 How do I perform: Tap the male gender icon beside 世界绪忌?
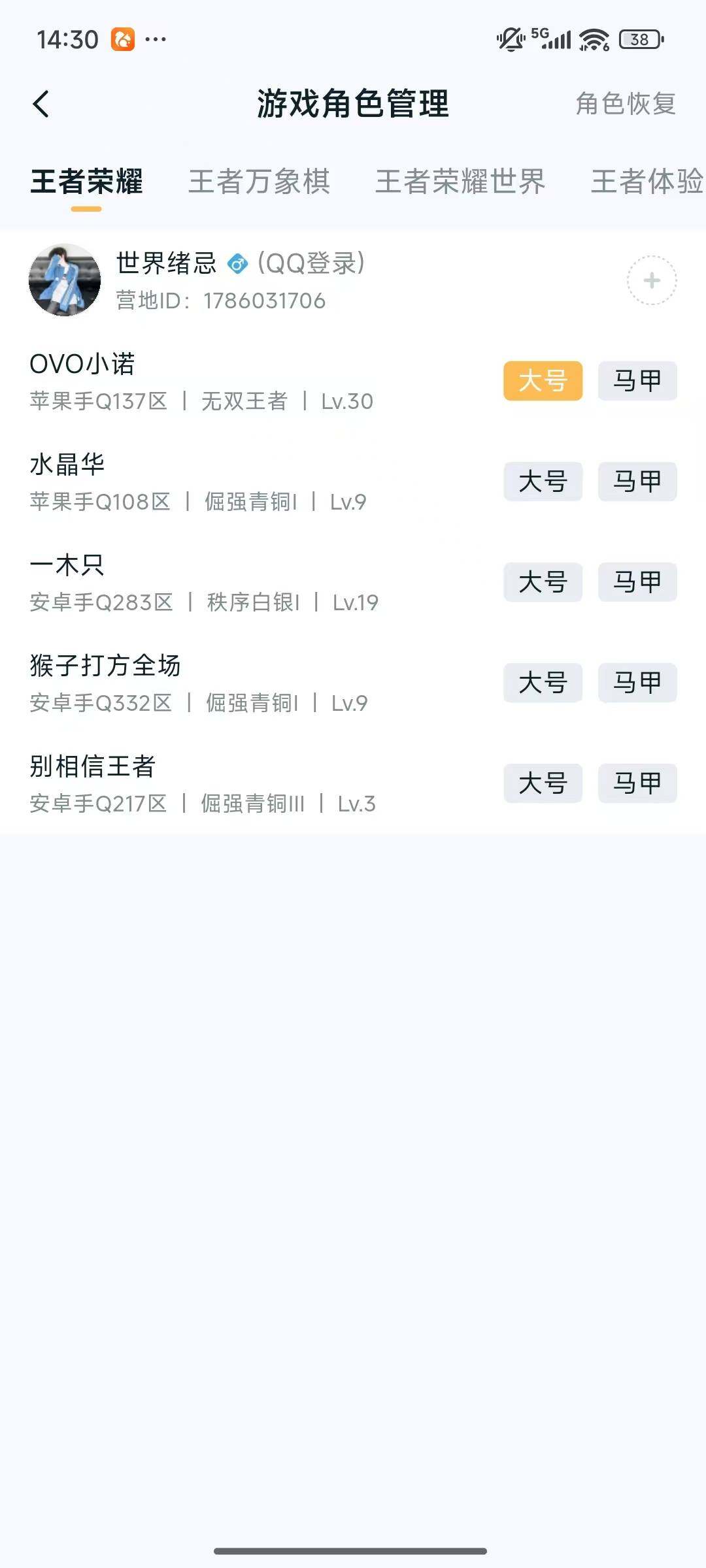pos(238,263)
